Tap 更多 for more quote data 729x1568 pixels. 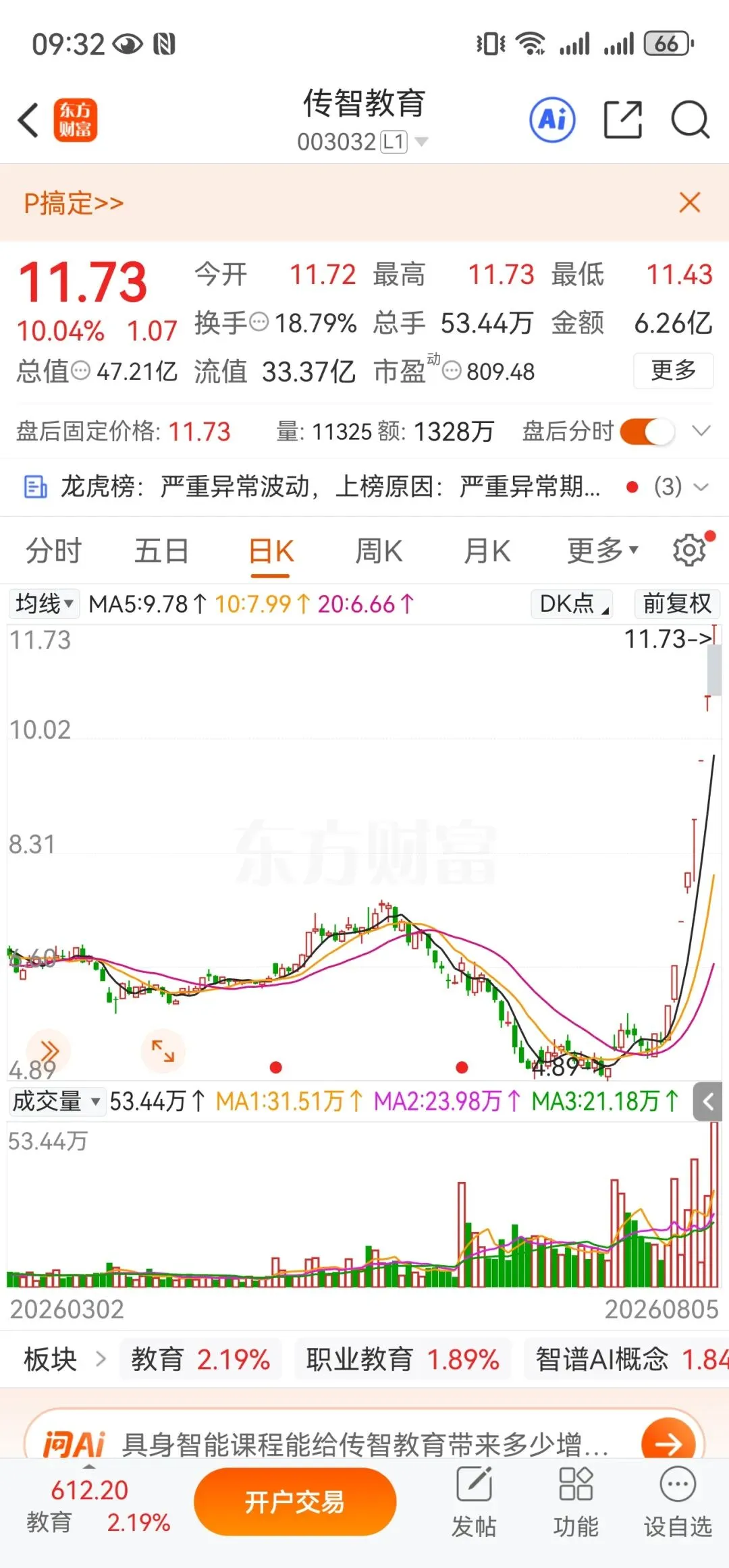coord(673,370)
